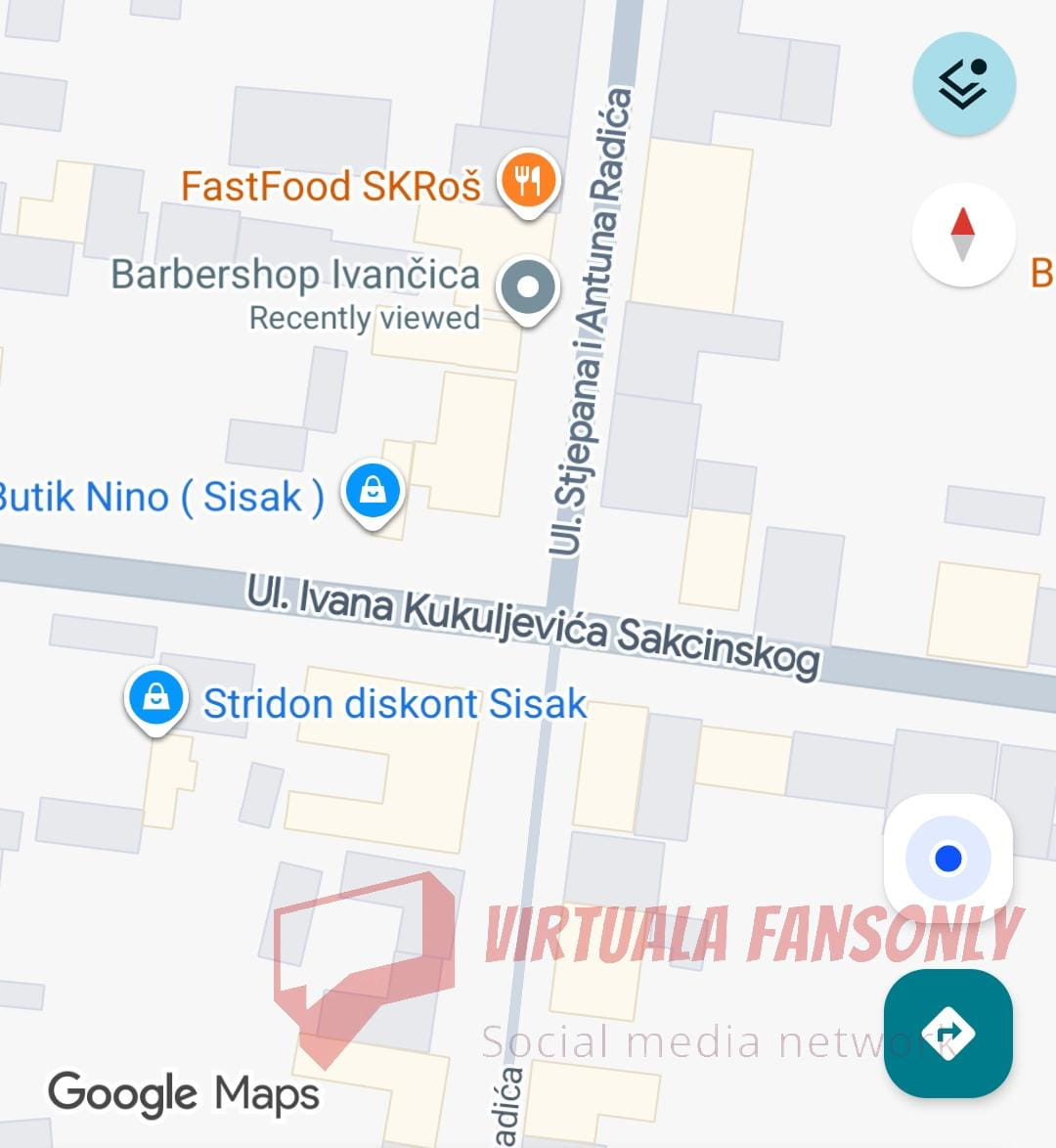Open the map layers button
This screenshot has width=1056, height=1148.
(x=963, y=84)
